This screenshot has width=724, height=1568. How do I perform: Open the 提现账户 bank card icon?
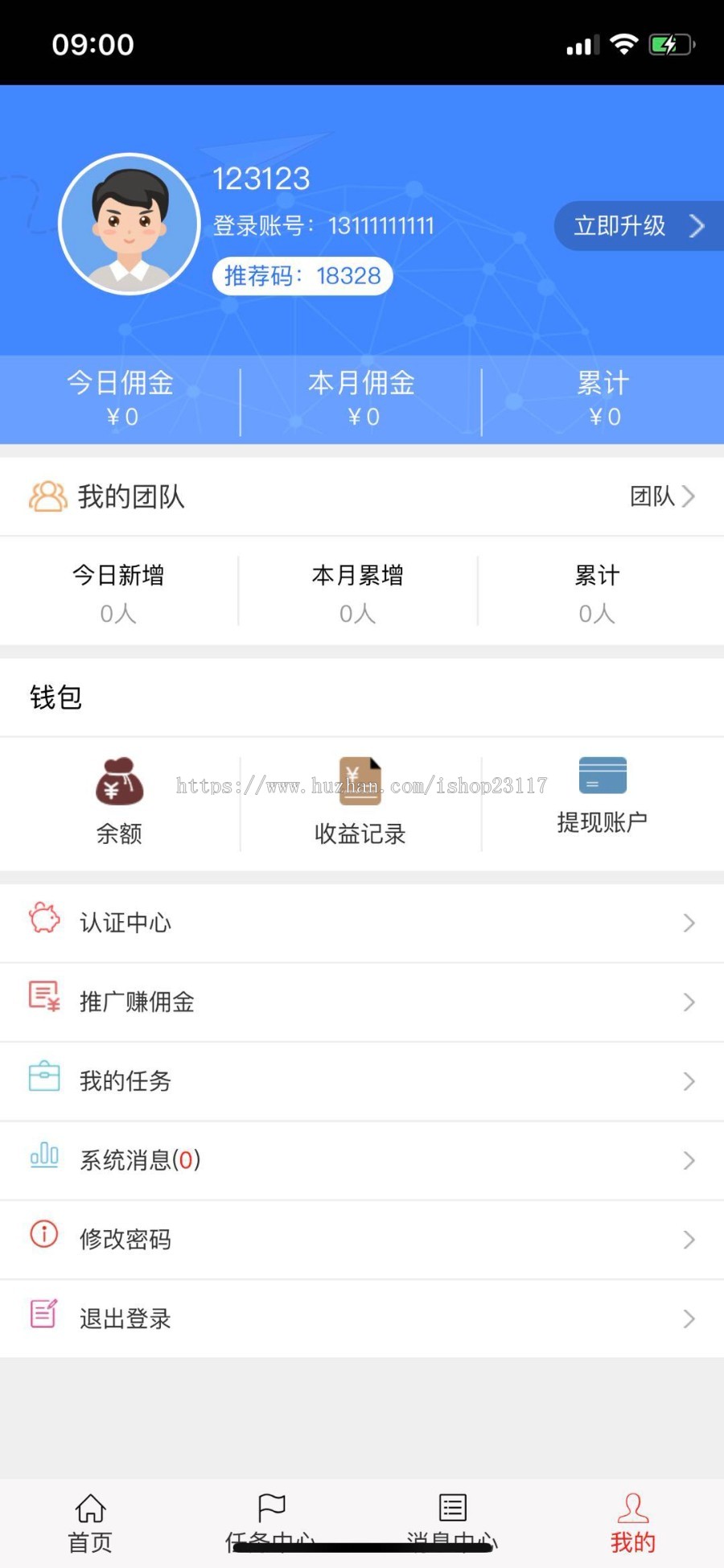602,775
